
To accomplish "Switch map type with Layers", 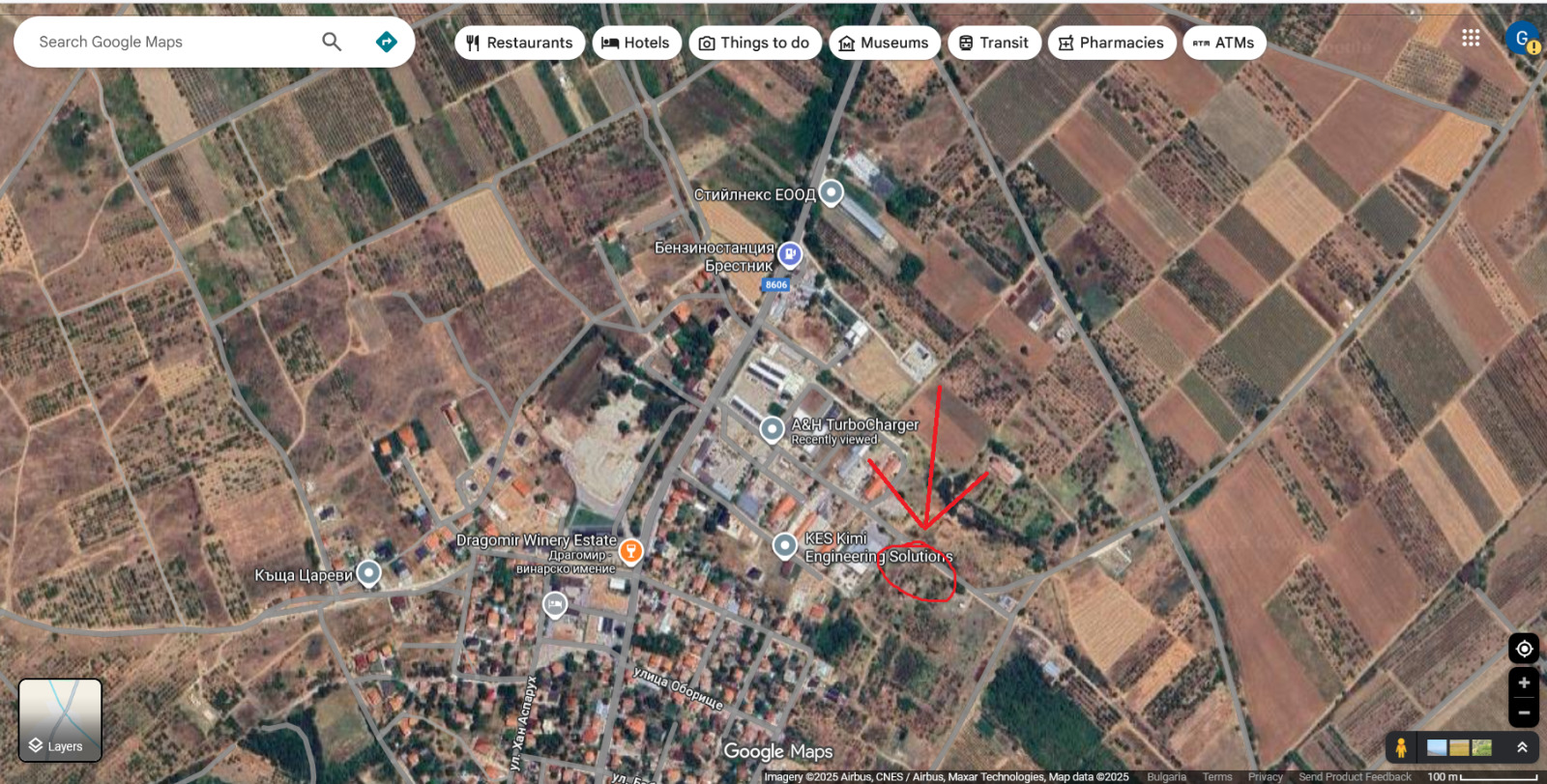I will click(x=60, y=720).
